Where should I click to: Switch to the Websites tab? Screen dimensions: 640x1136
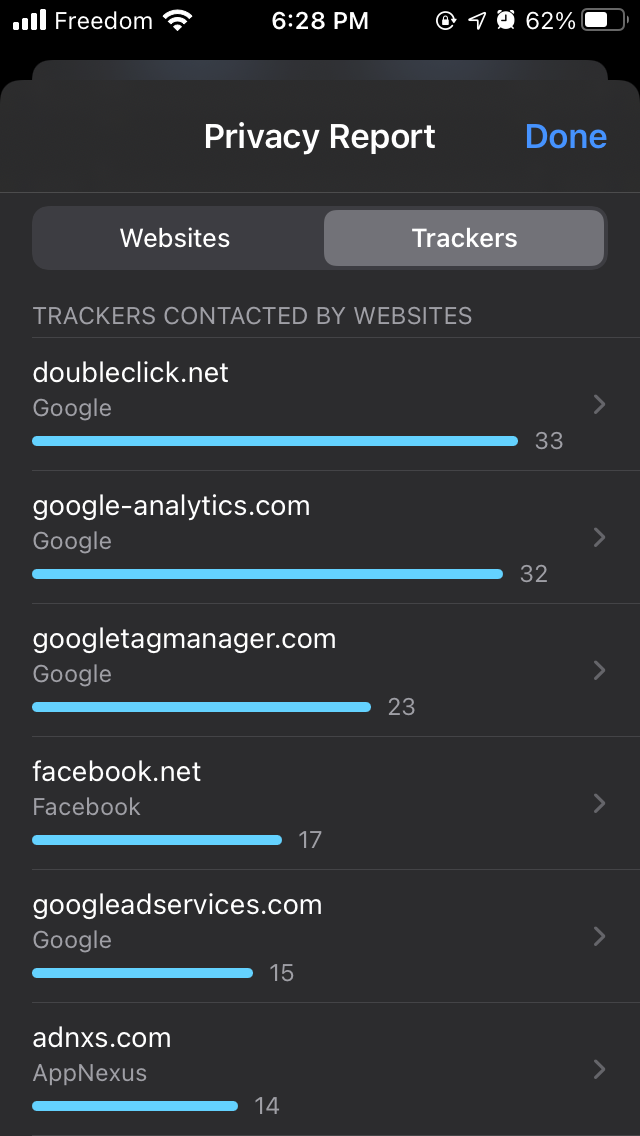coord(175,238)
